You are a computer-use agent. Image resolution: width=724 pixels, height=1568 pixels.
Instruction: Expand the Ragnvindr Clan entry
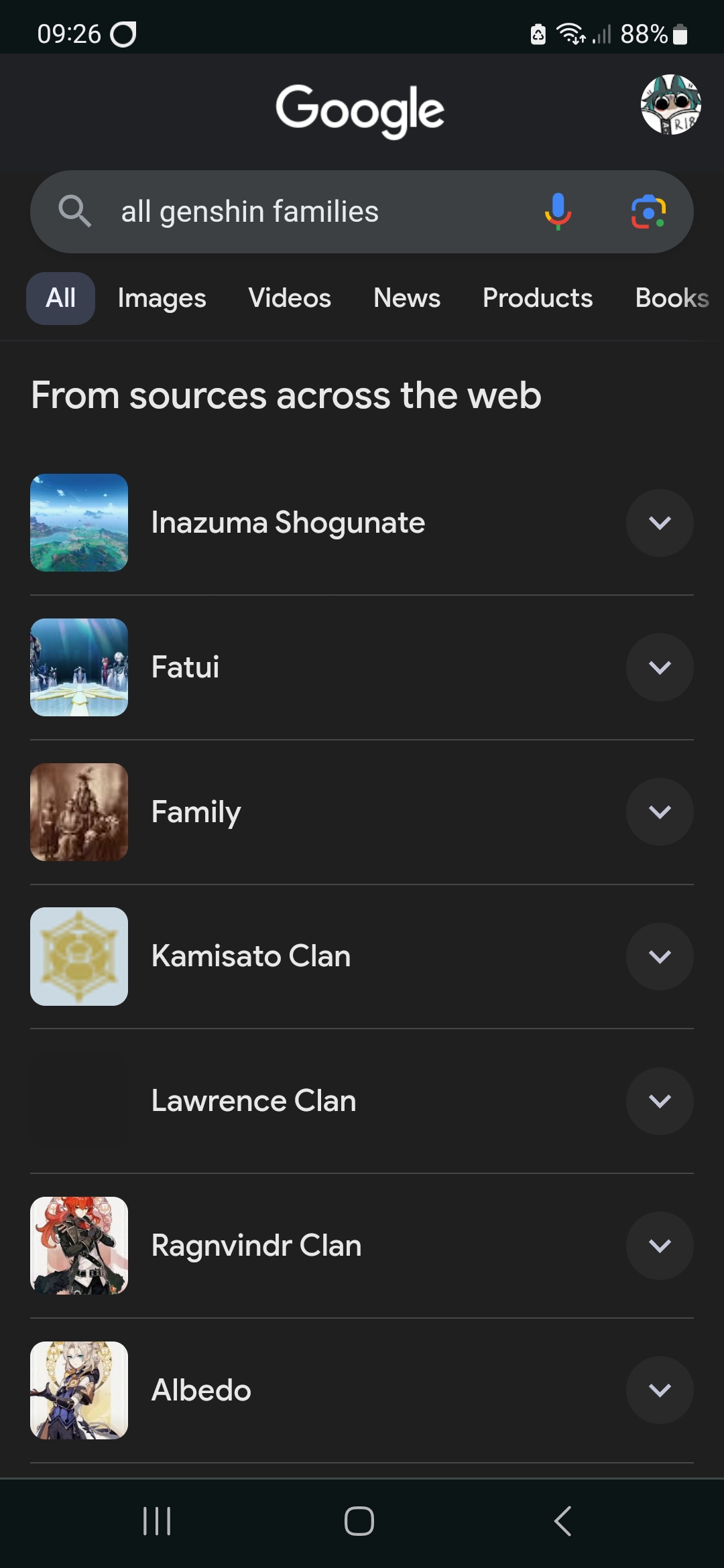click(x=660, y=1246)
